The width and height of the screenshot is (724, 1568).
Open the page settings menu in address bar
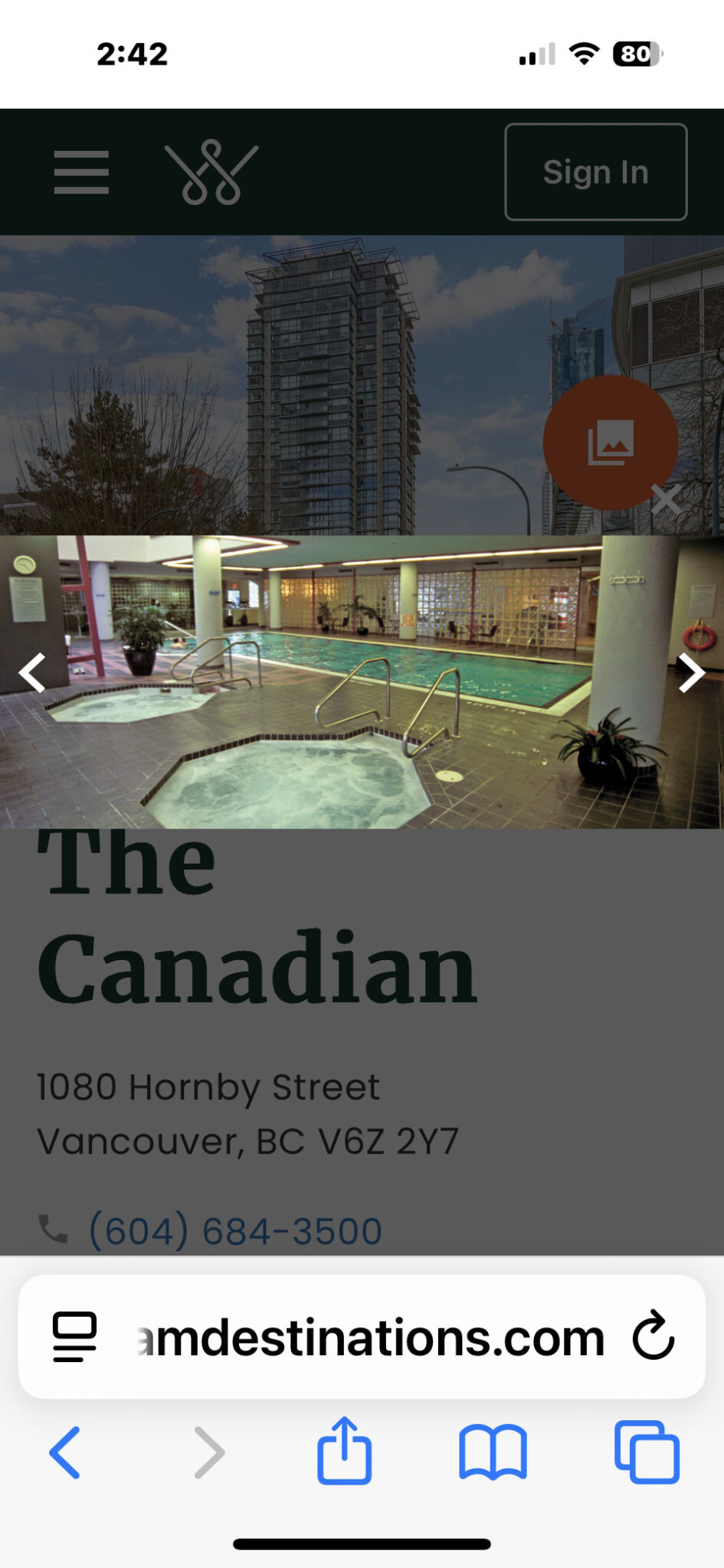(x=74, y=1336)
